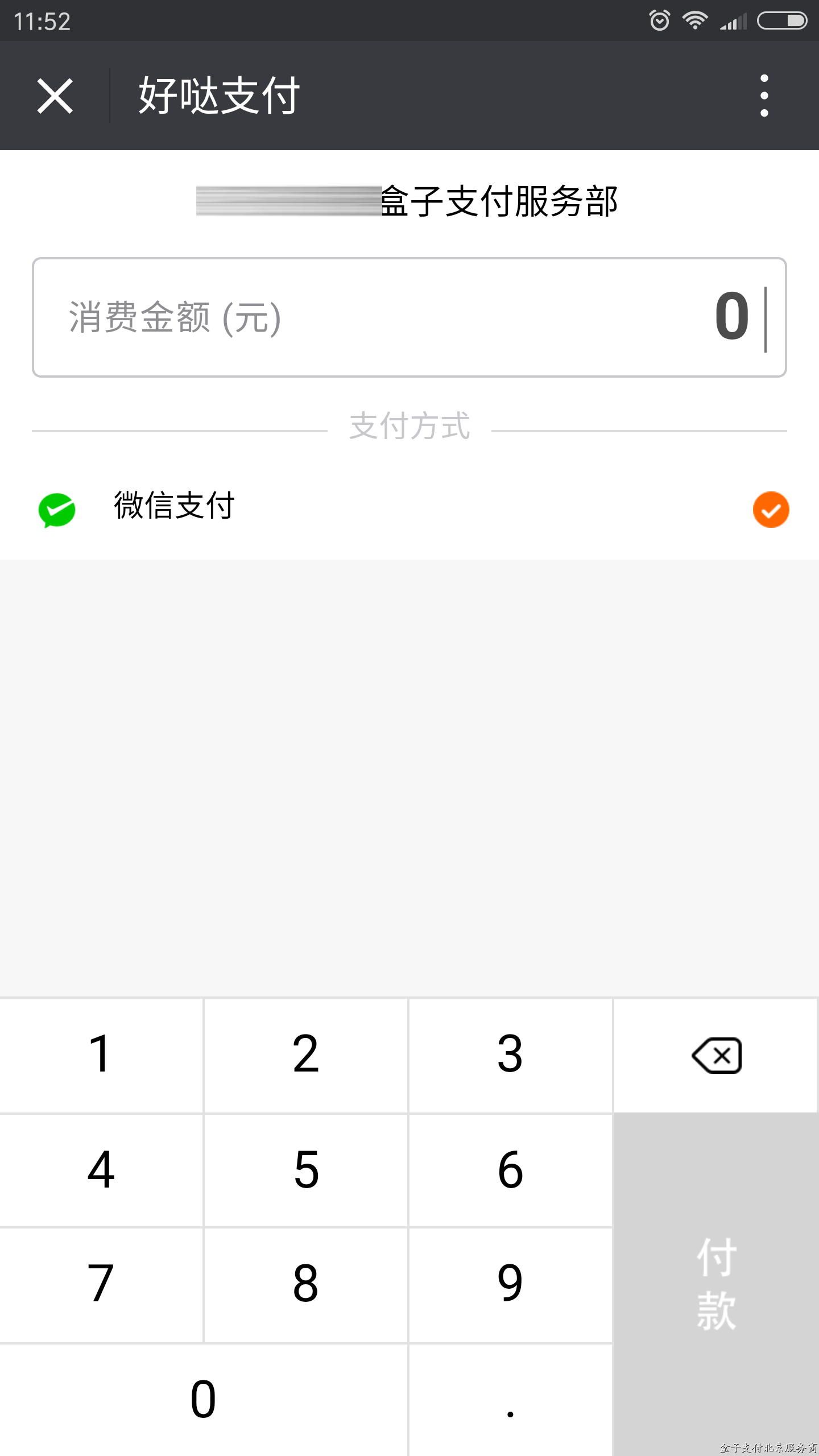Tap keypad digit 5
819x1456 pixels.
[x=306, y=1170]
